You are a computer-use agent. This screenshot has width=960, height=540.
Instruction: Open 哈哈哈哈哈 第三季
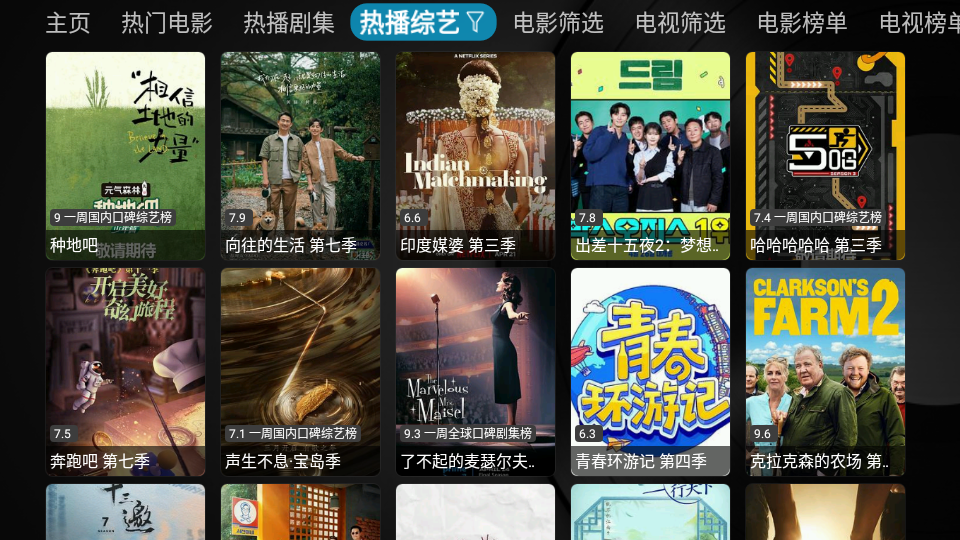coord(825,155)
